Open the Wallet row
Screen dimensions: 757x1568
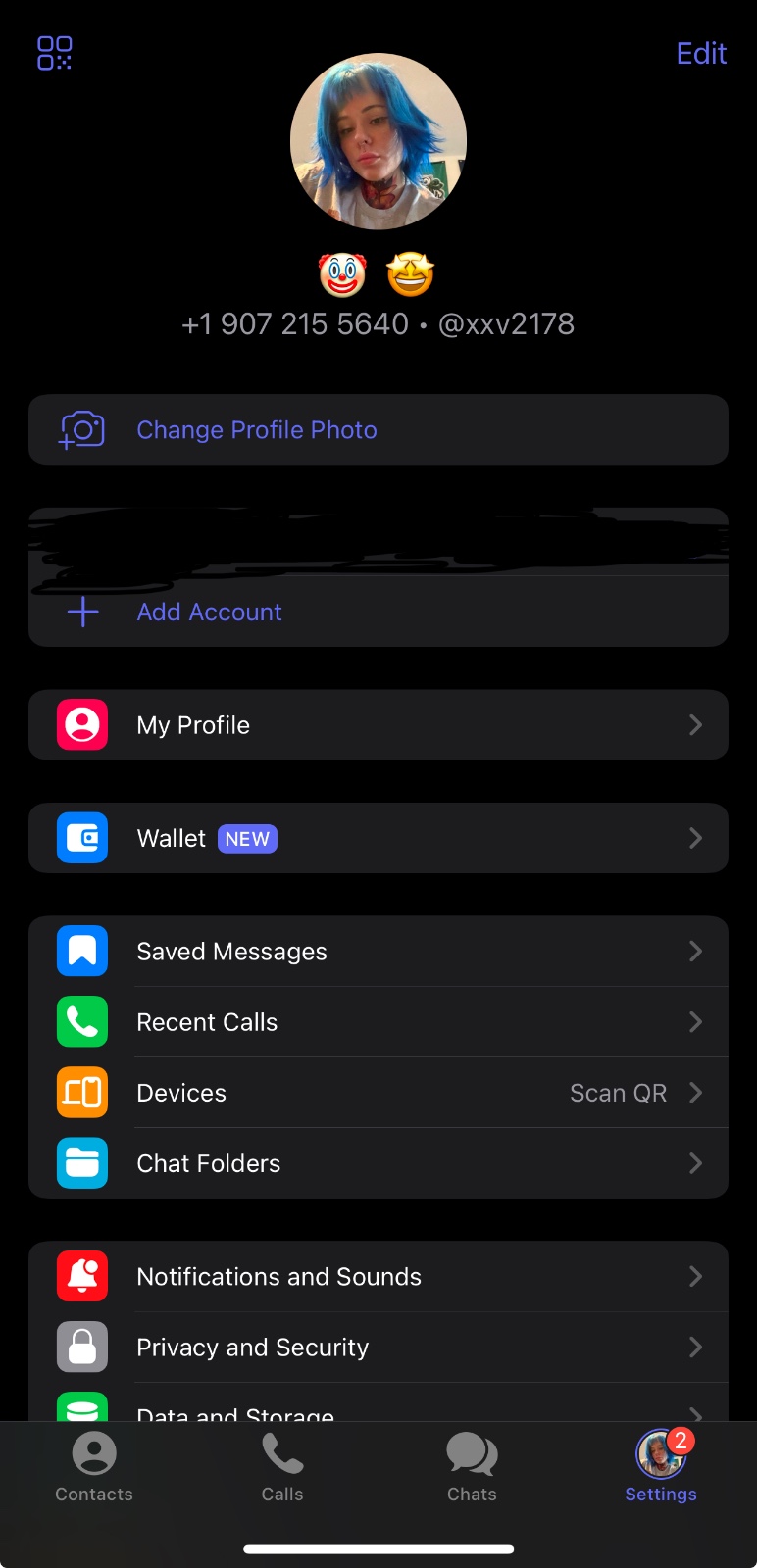click(x=378, y=839)
